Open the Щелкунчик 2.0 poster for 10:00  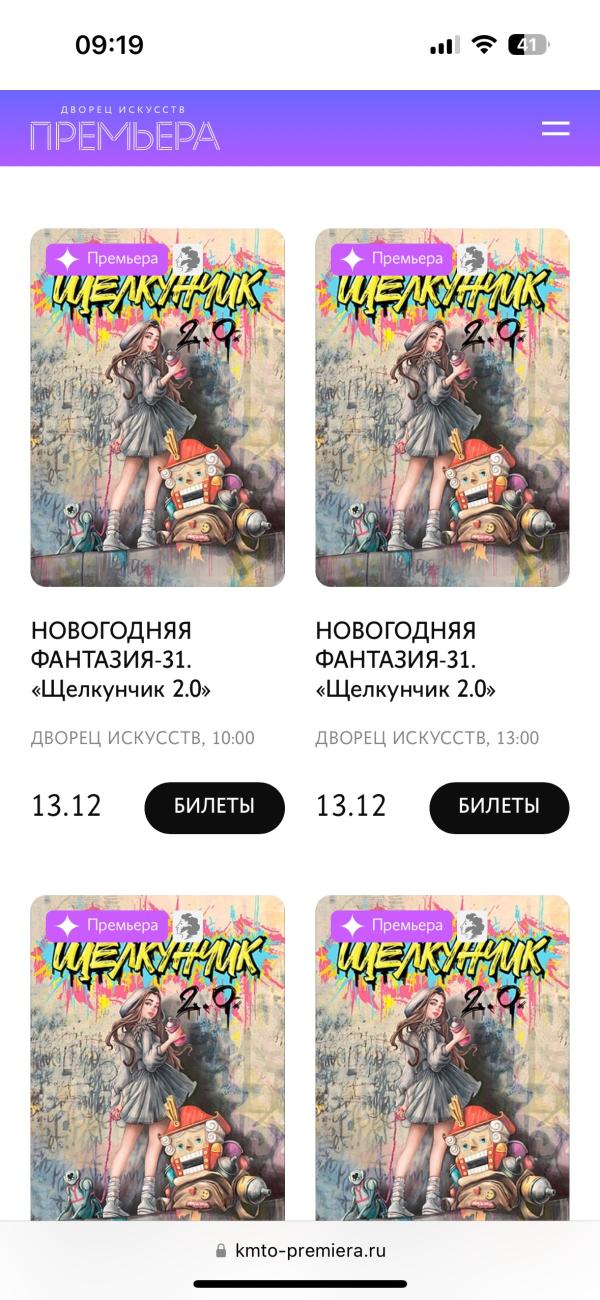click(x=158, y=408)
